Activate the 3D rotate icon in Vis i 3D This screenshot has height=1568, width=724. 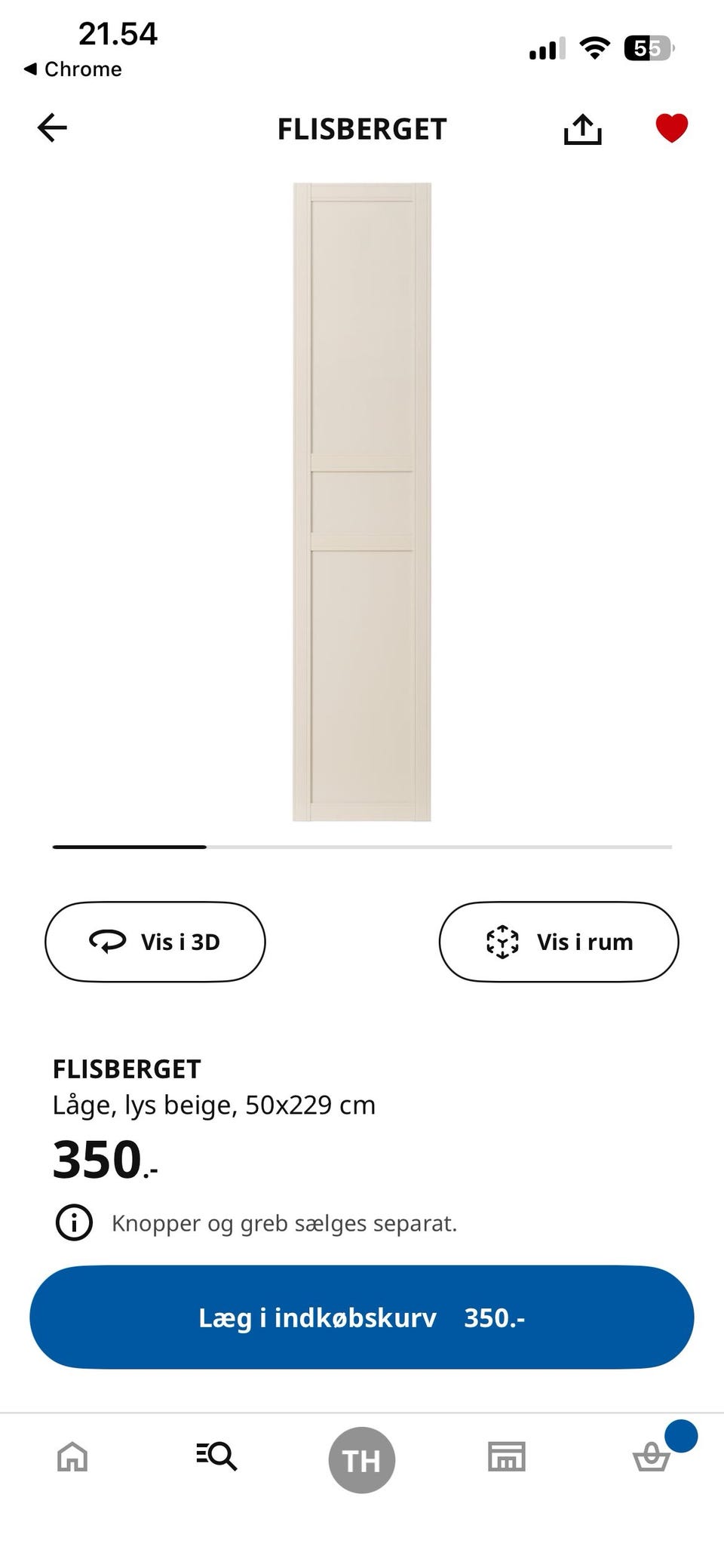[109, 942]
